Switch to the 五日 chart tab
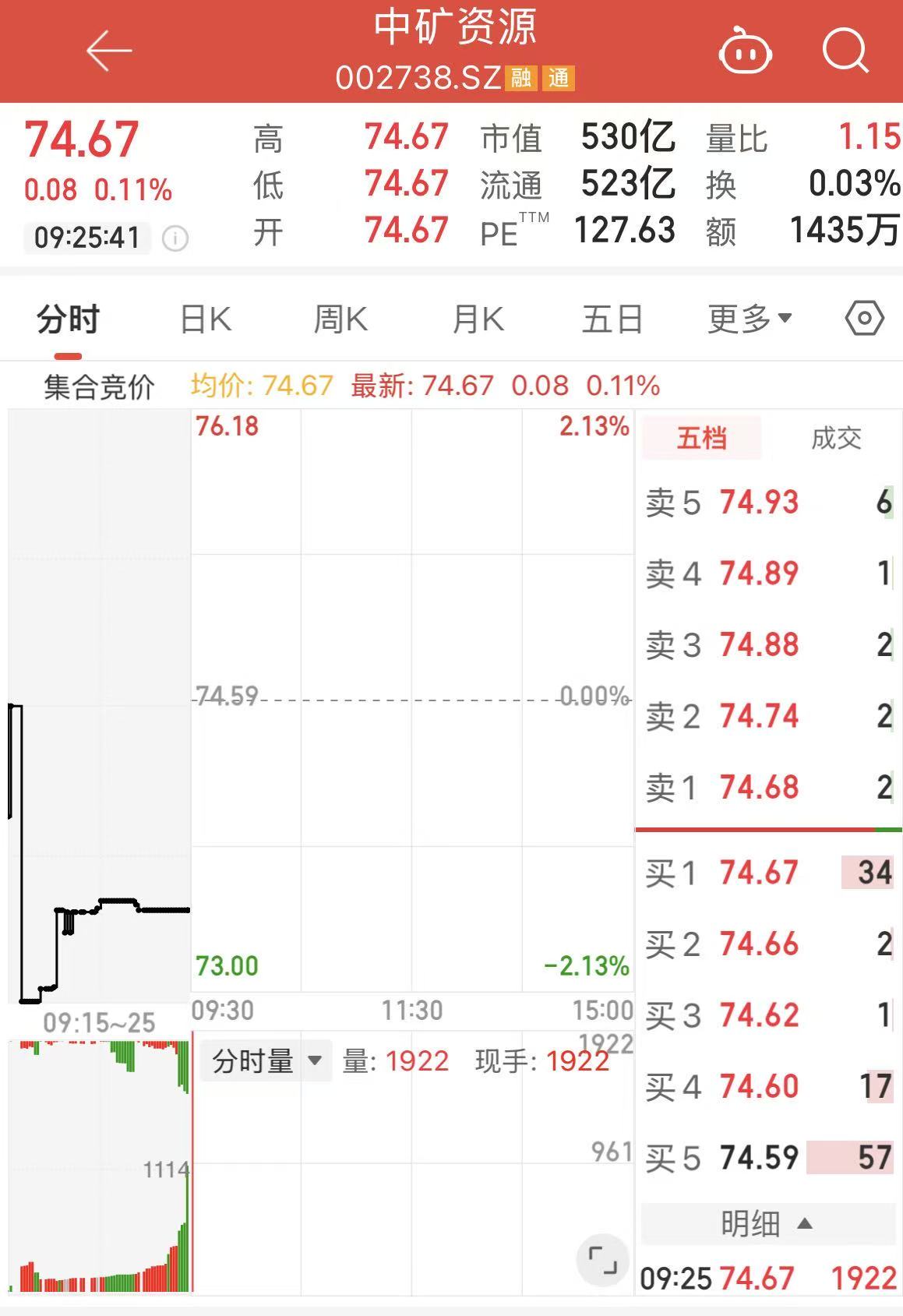903x1316 pixels. [x=612, y=319]
